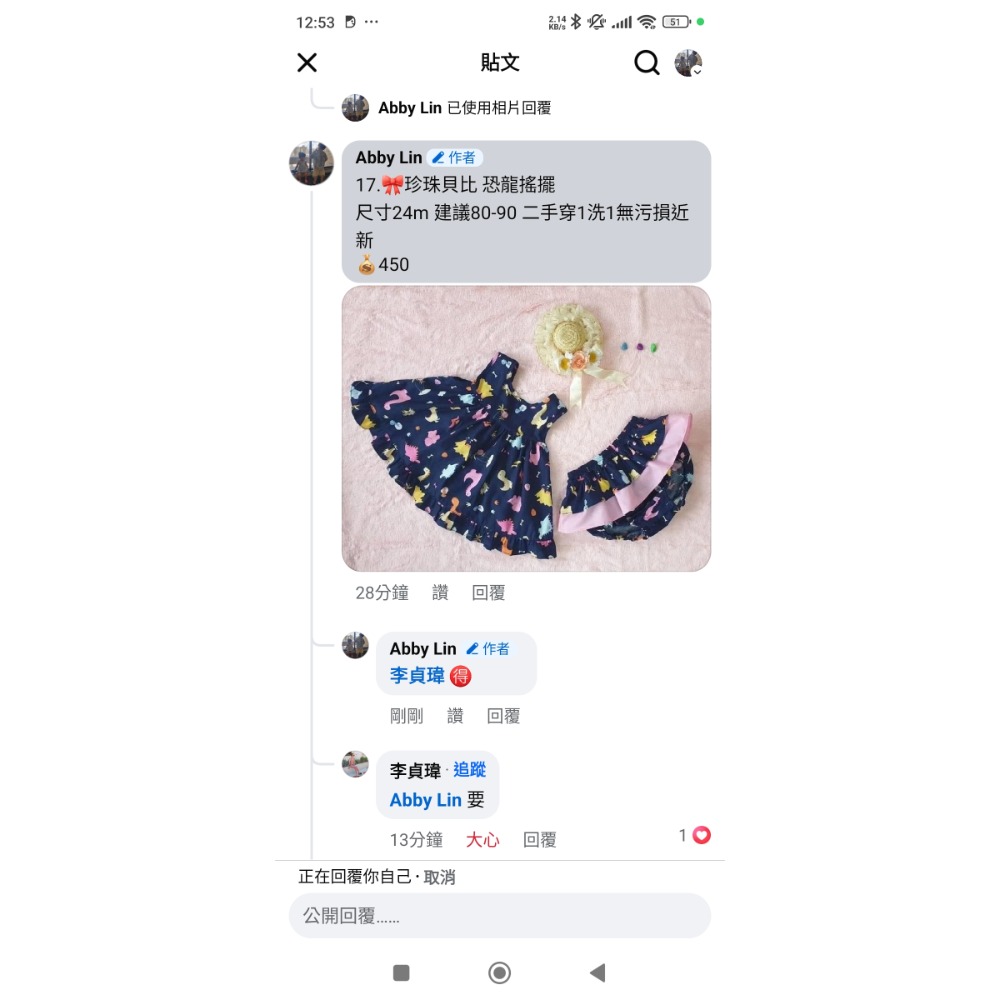Go back using the system back button

pos(598,973)
